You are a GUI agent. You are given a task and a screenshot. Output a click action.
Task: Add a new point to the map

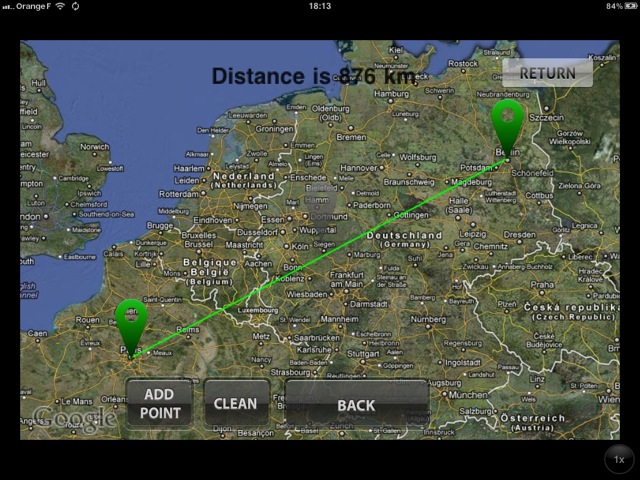coord(160,404)
